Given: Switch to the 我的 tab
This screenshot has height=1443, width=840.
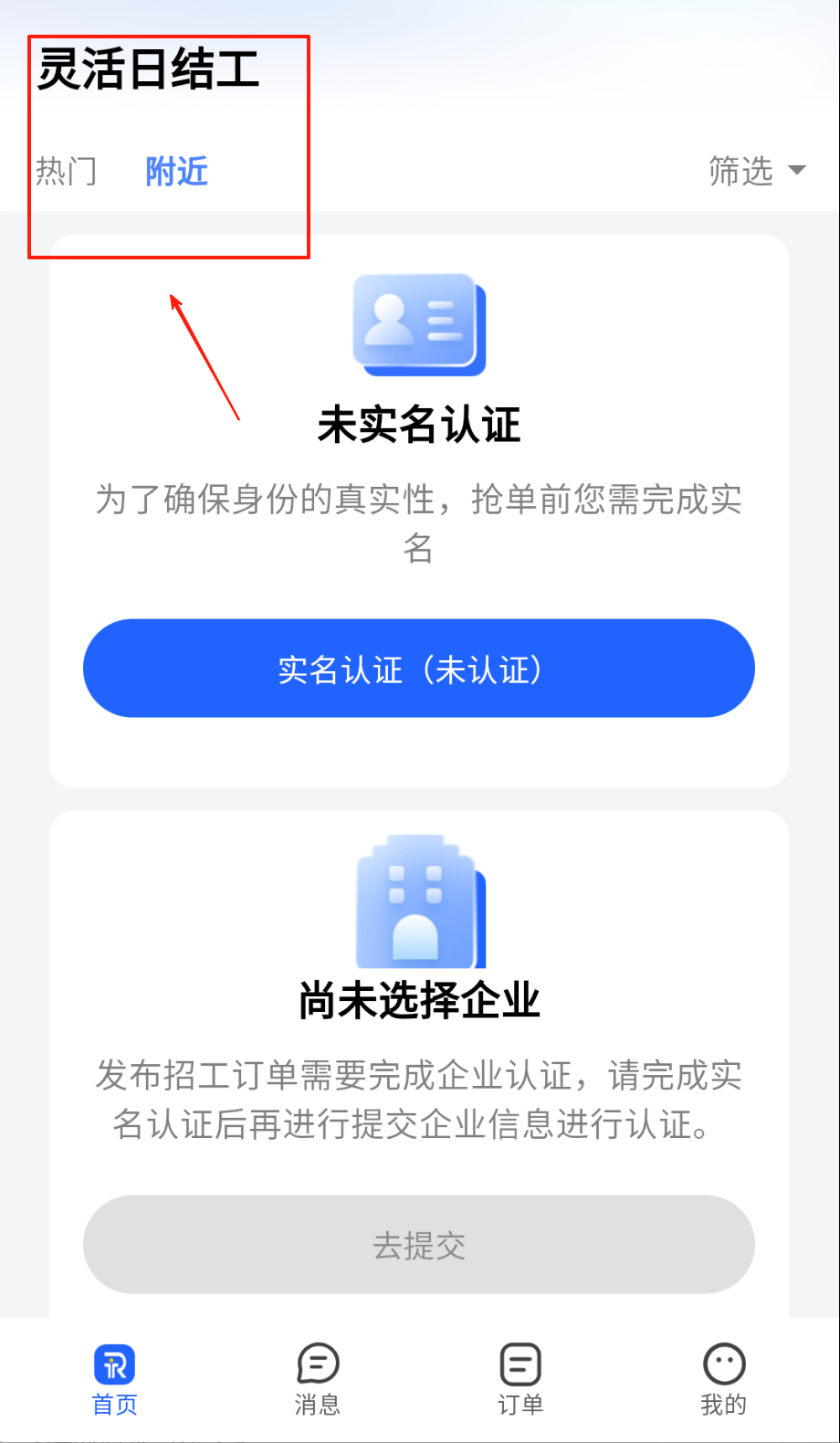Looking at the screenshot, I should pos(723,1380).
